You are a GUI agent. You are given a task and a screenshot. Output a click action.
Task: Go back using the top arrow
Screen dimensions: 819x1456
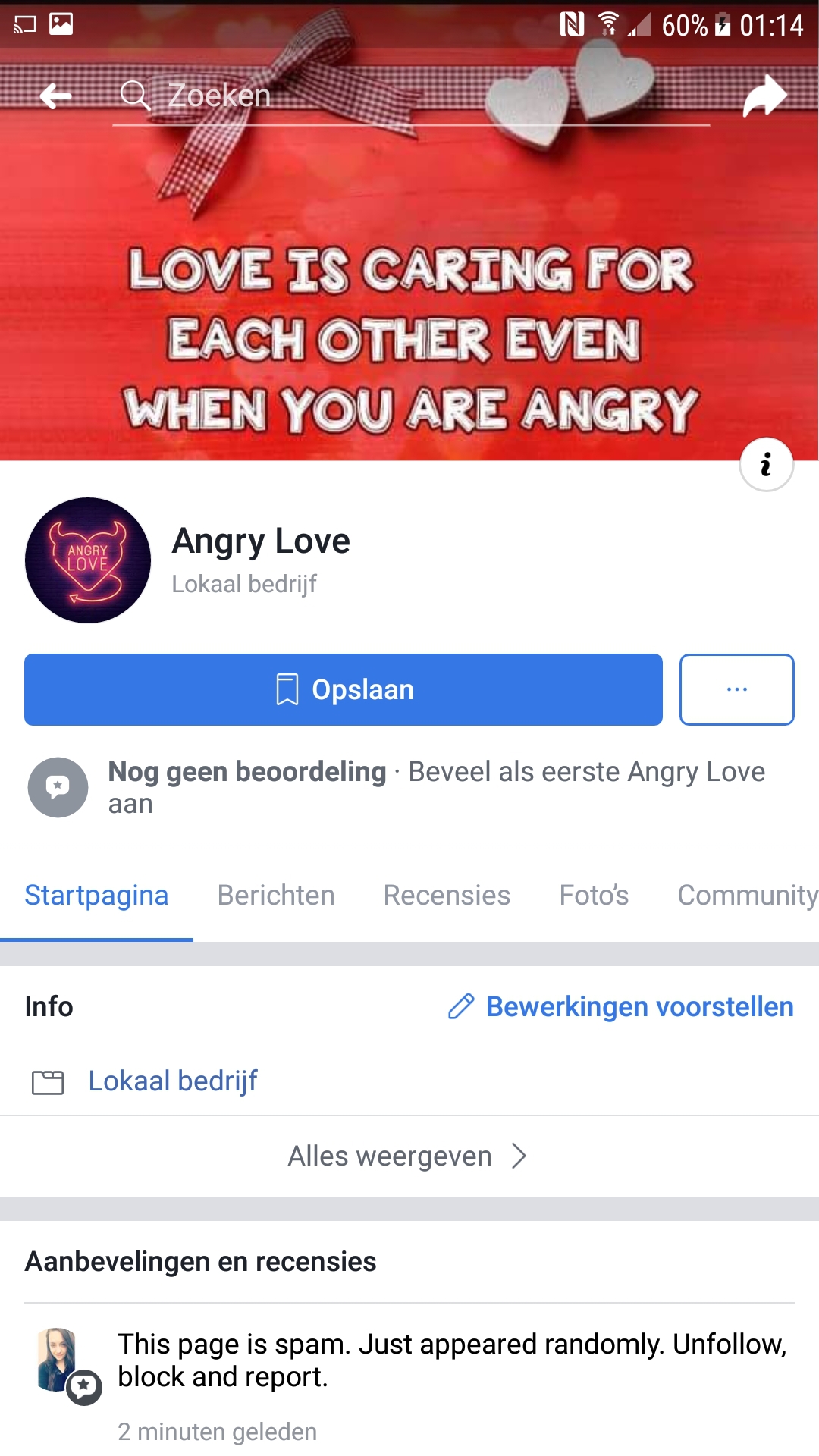click(x=55, y=96)
